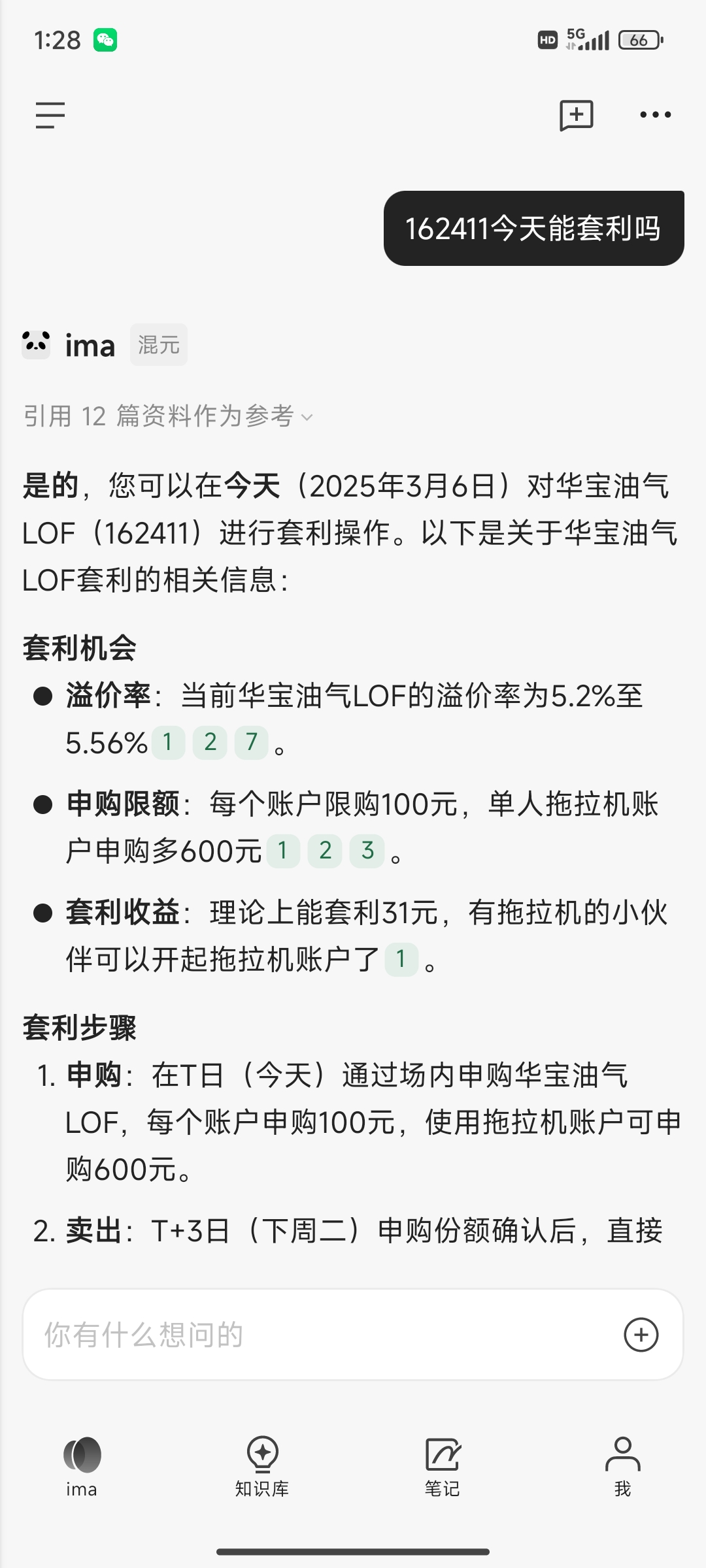Expand the 引用 12 篇资料 references list

pos(169,416)
